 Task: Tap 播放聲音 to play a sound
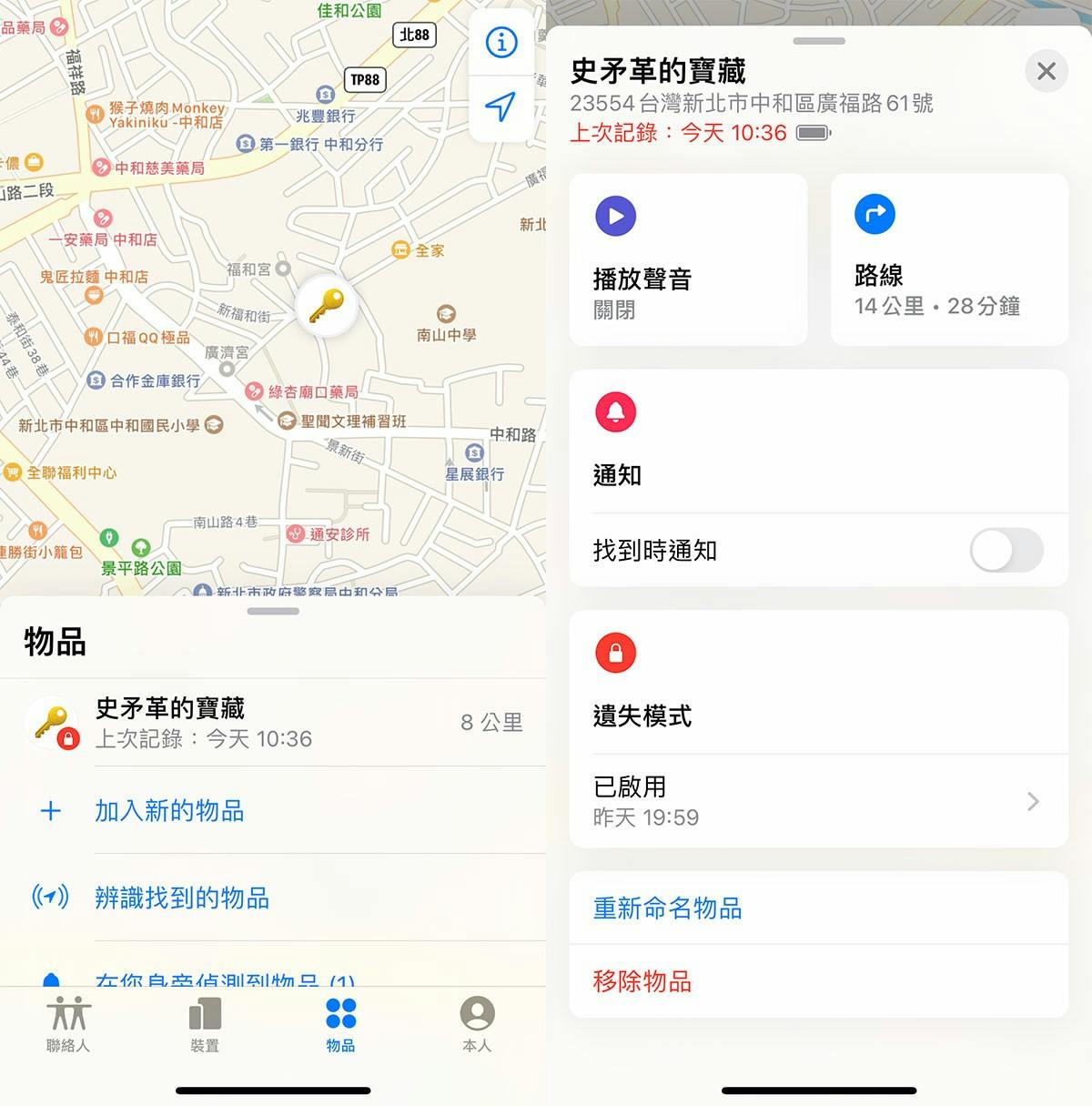(688, 259)
